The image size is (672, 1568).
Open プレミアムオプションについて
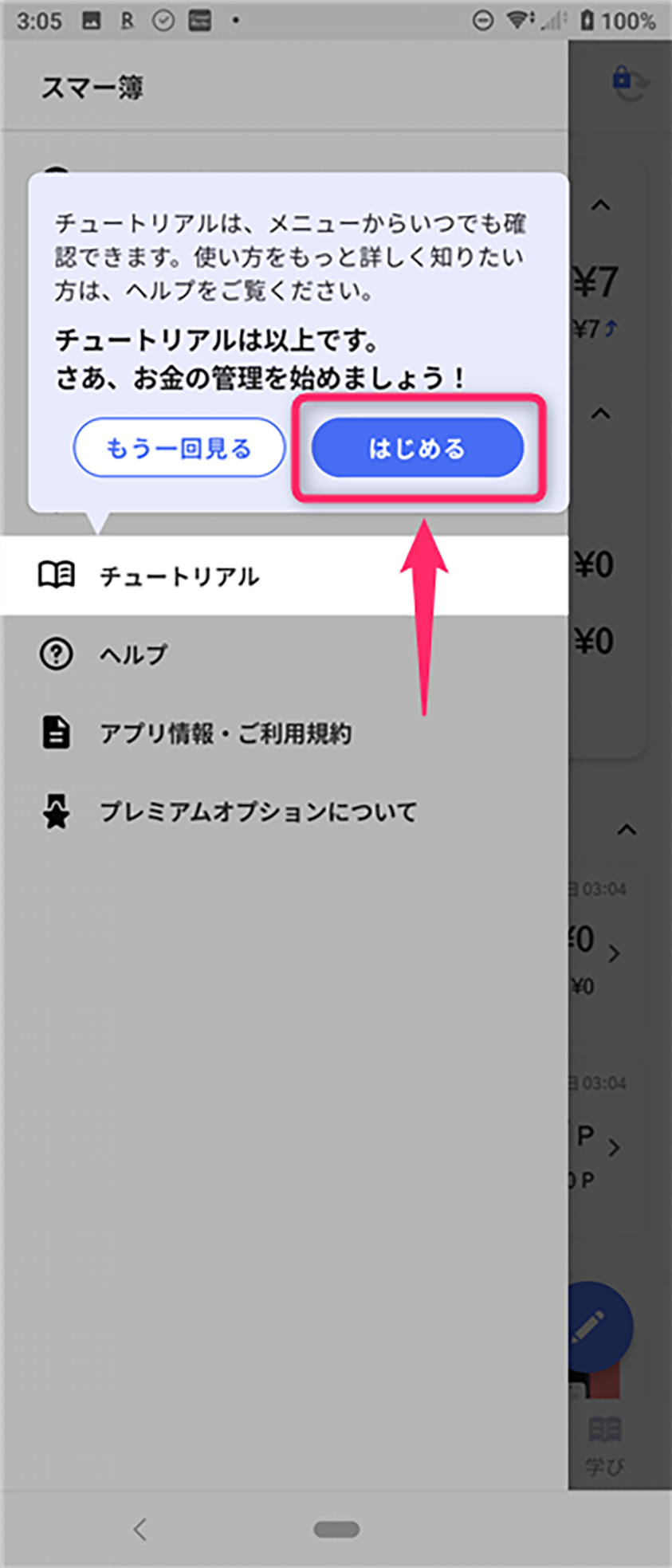pyautogui.click(x=257, y=812)
